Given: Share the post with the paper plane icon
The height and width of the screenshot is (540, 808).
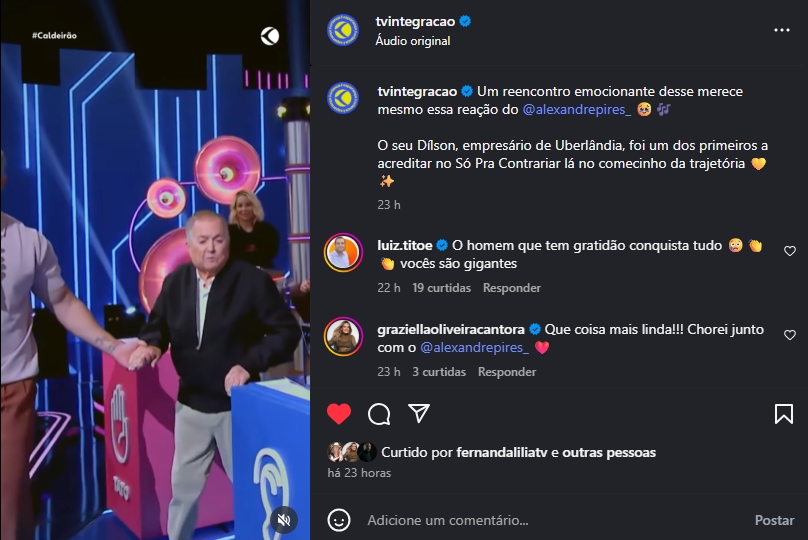Looking at the screenshot, I should point(419,413).
